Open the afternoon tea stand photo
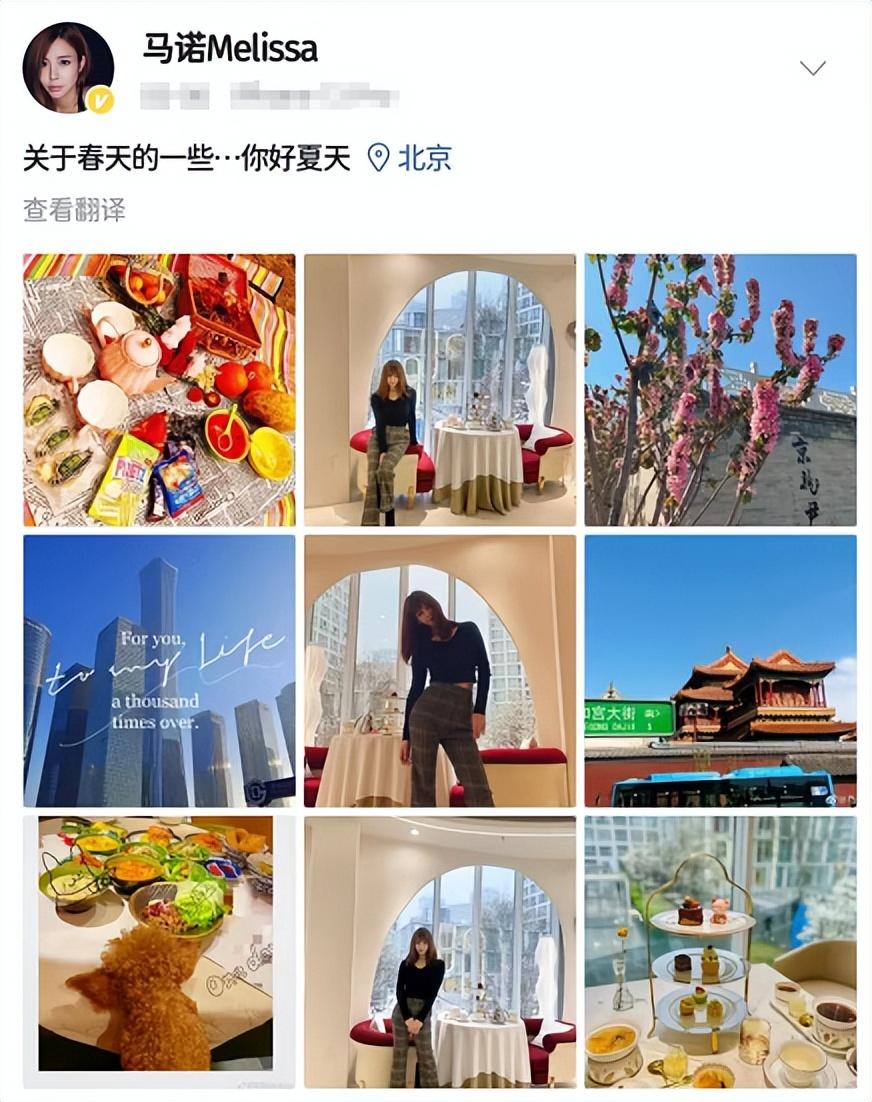 pyautogui.click(x=720, y=950)
